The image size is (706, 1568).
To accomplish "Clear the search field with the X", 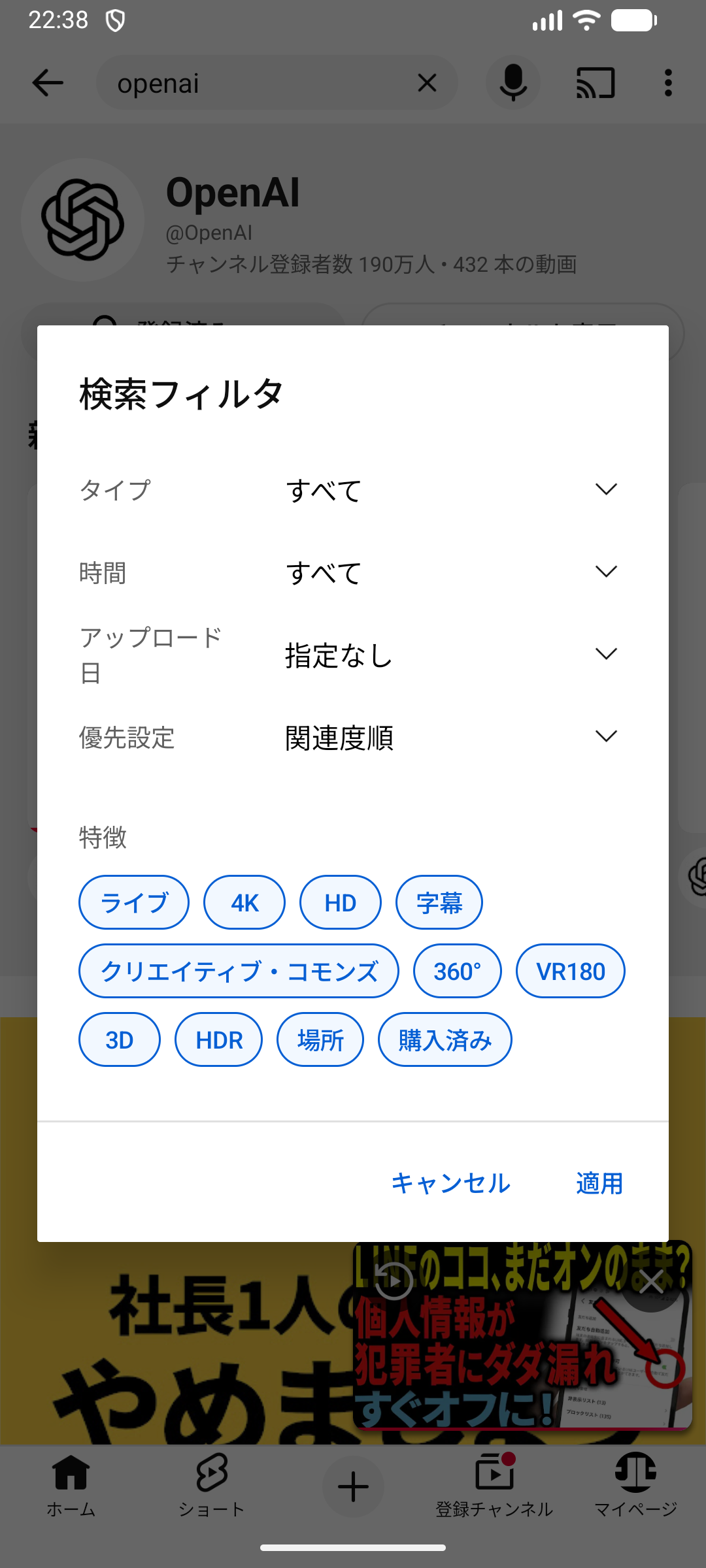I will pos(427,82).
